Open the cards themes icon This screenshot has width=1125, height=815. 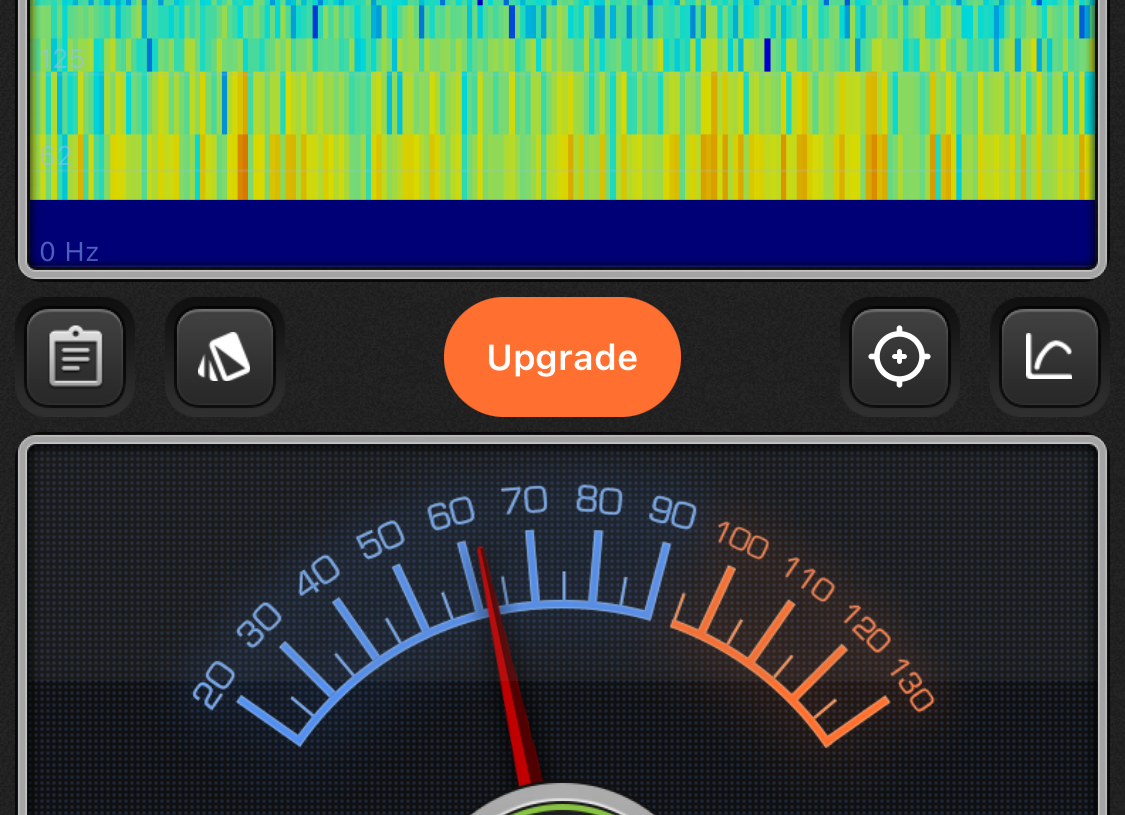pos(225,357)
